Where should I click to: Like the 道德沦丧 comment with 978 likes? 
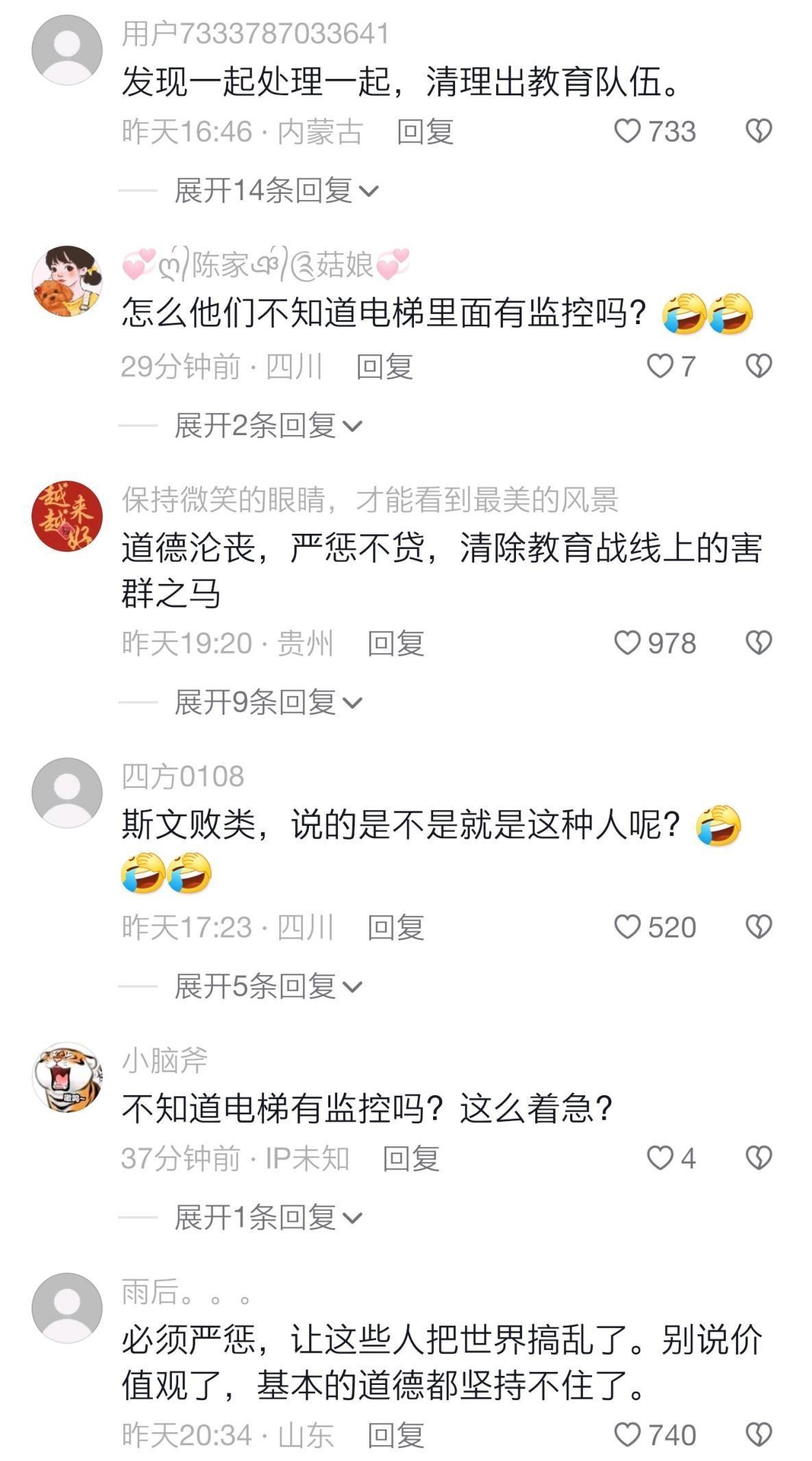pos(627,643)
